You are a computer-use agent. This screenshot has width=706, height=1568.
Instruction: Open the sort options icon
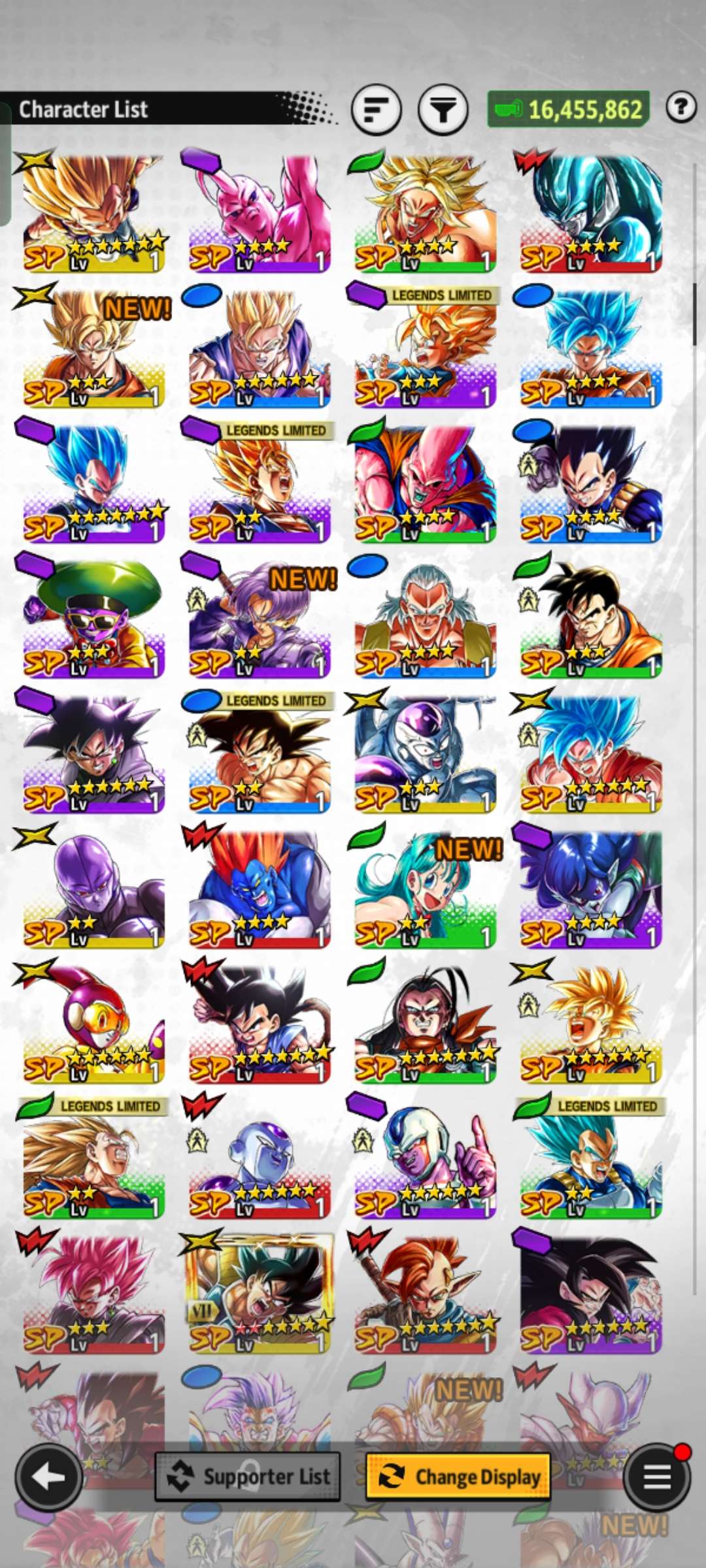pyautogui.click(x=376, y=109)
